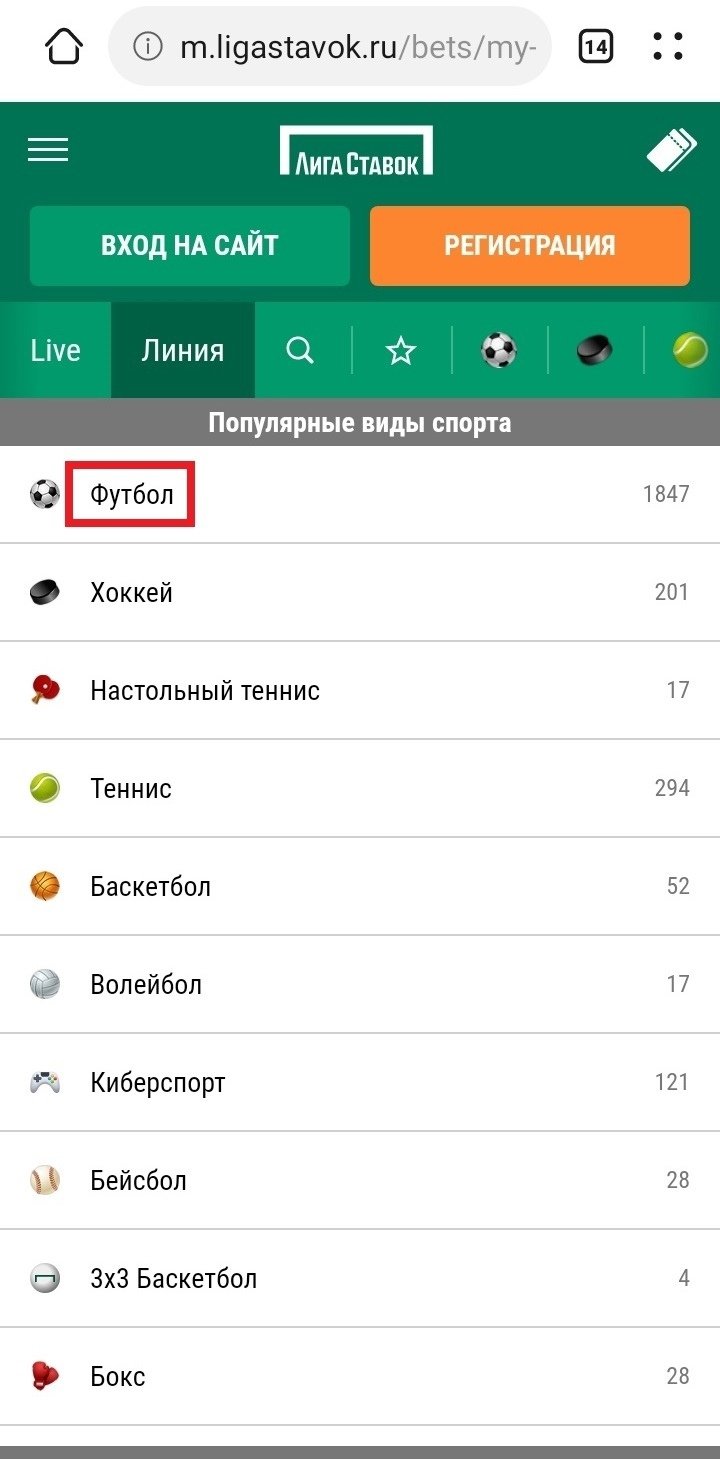The image size is (720, 1461).
Task: Open search in the sports bar
Action: [300, 350]
